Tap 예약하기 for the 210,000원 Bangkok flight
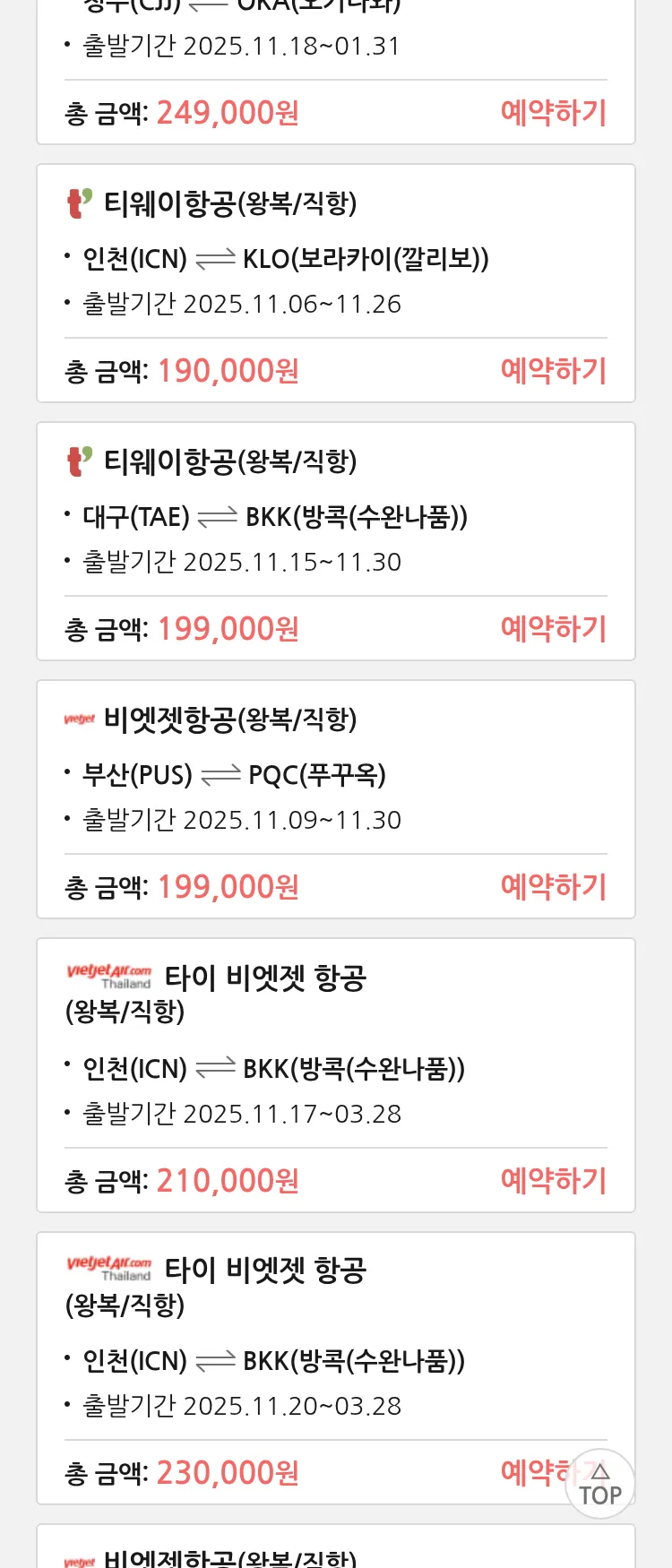 [553, 1181]
